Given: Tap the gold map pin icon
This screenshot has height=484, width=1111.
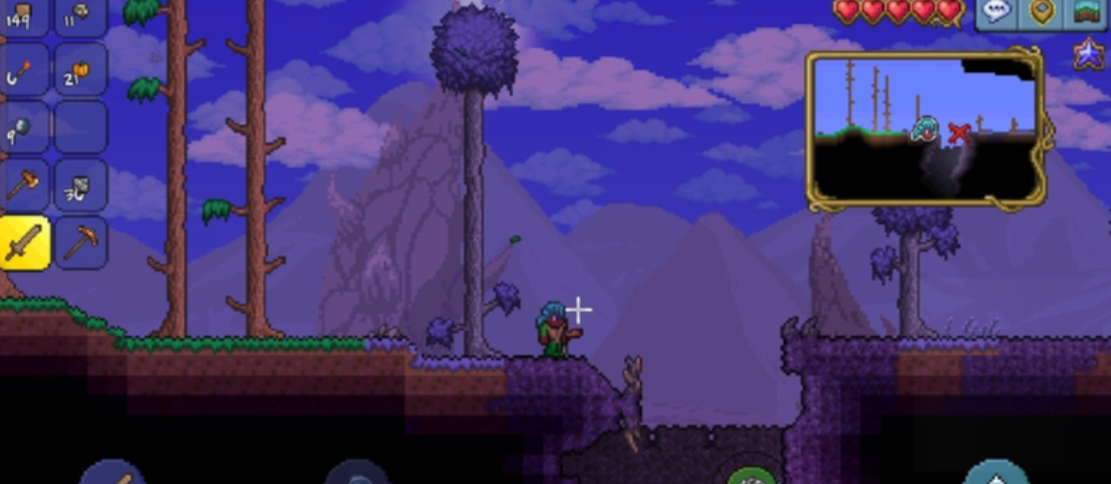Looking at the screenshot, I should point(1042,12).
